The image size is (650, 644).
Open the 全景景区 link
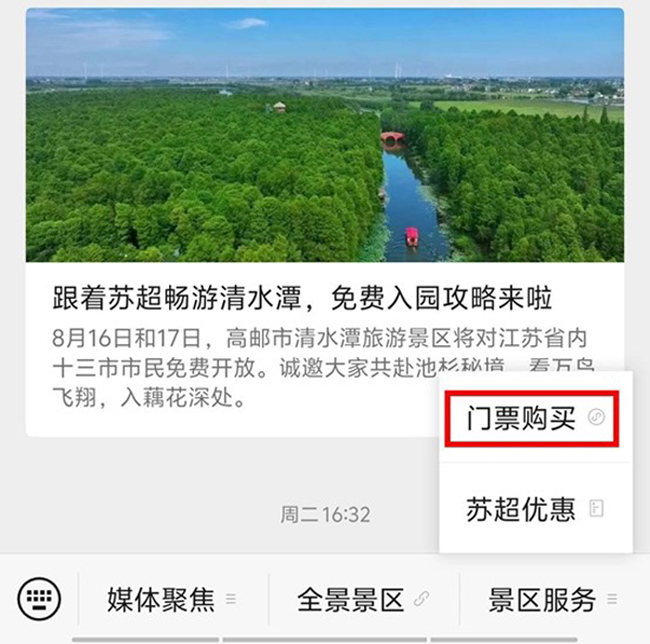(362, 600)
